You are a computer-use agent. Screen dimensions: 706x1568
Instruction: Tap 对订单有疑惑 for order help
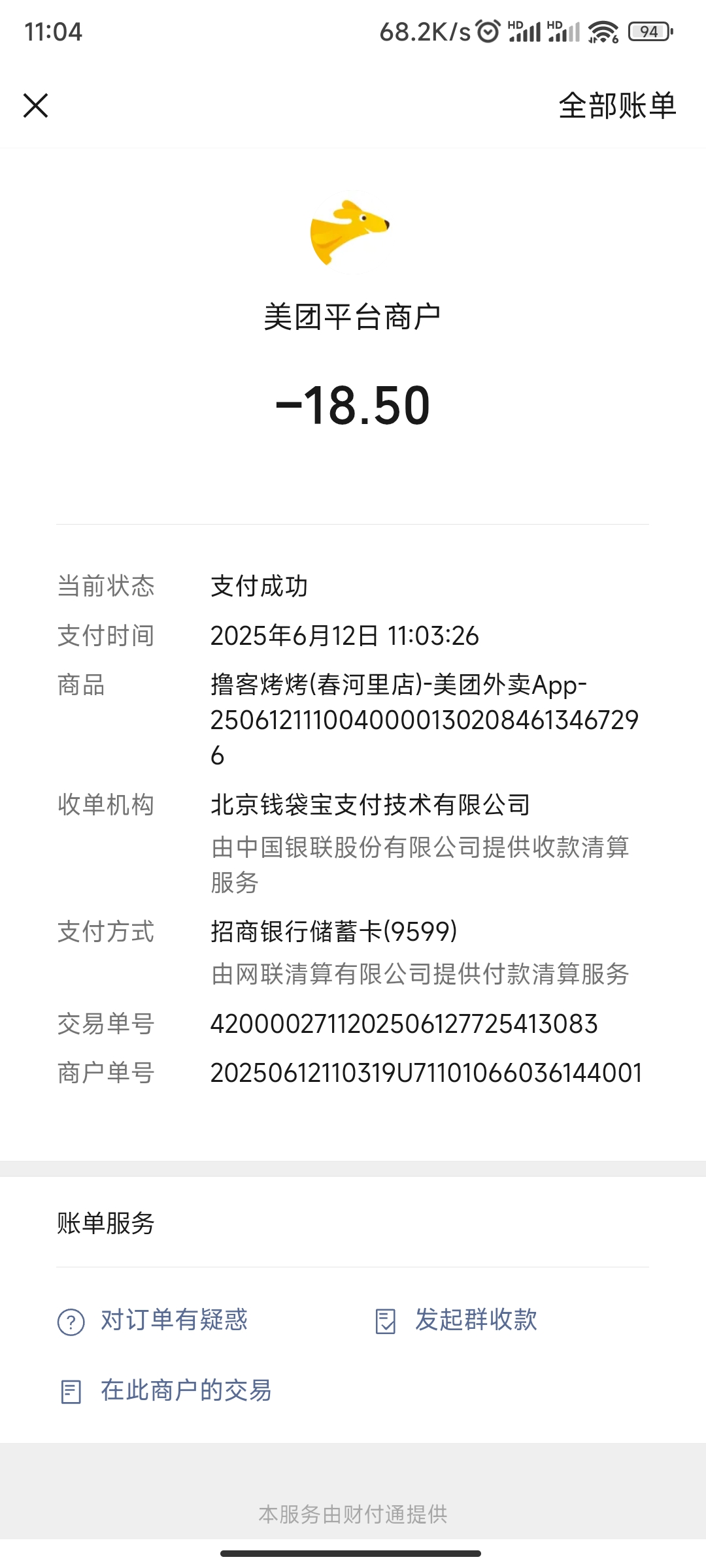(173, 1320)
